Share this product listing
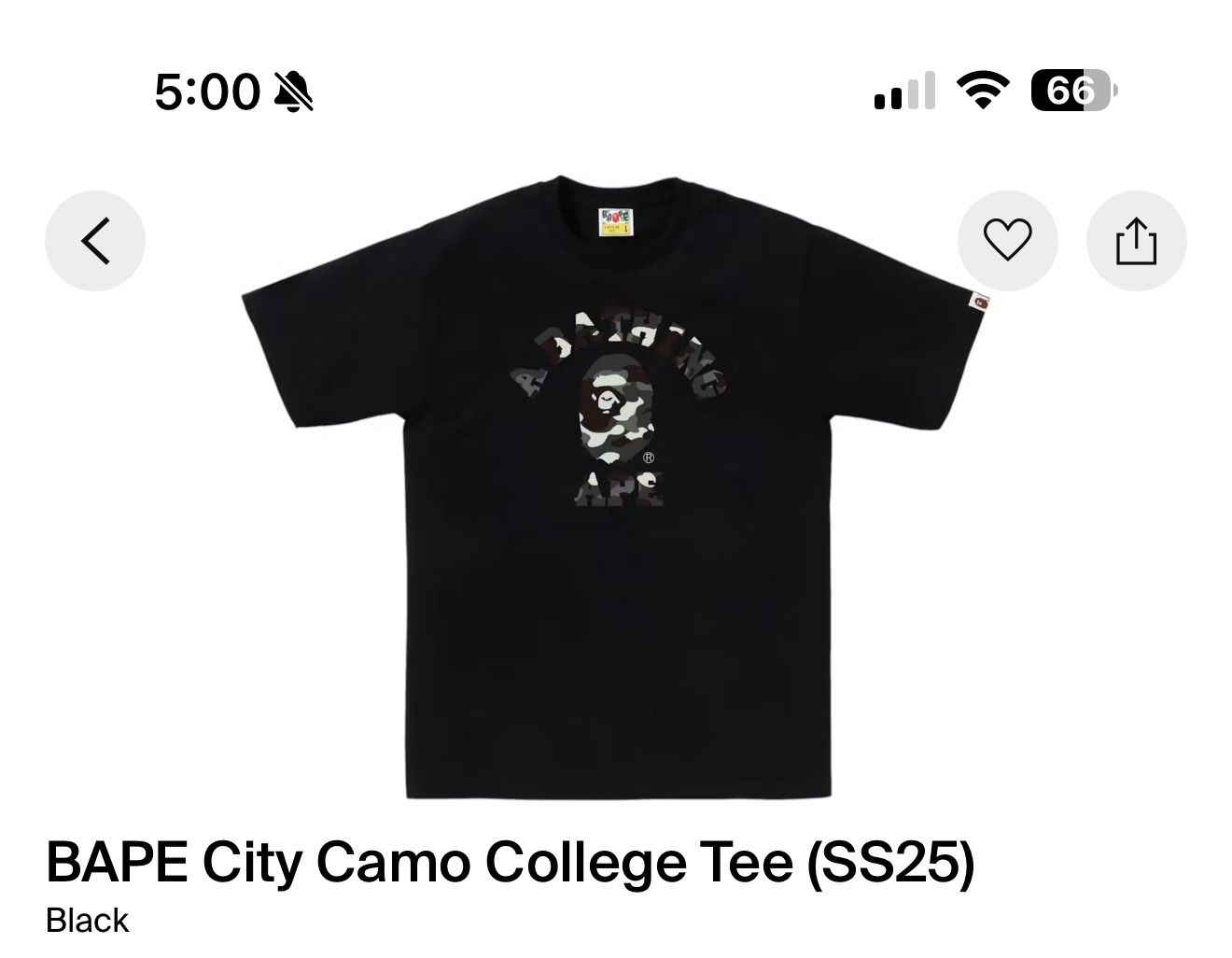Image resolution: width=1232 pixels, height=958 pixels. (1136, 241)
